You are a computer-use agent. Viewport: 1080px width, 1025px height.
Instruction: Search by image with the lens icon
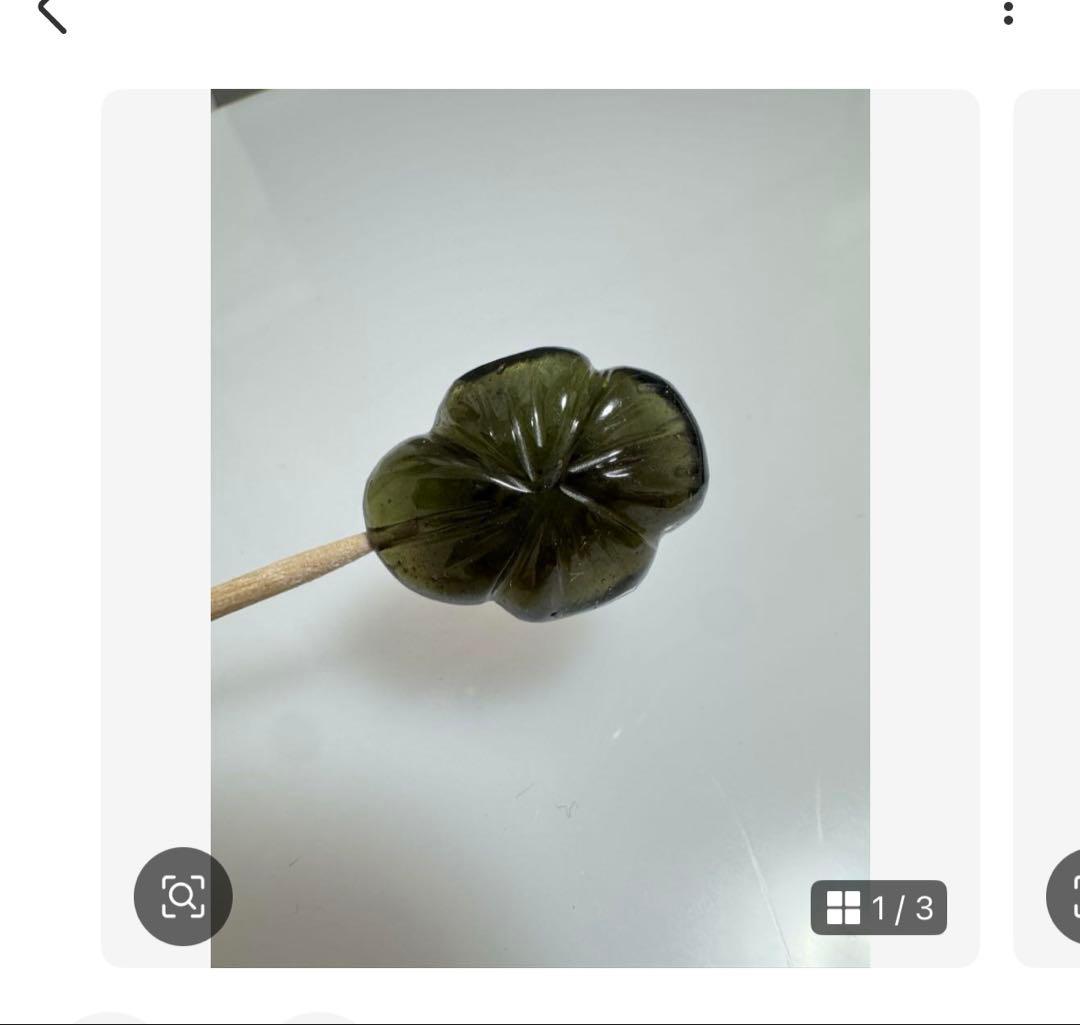click(x=183, y=895)
